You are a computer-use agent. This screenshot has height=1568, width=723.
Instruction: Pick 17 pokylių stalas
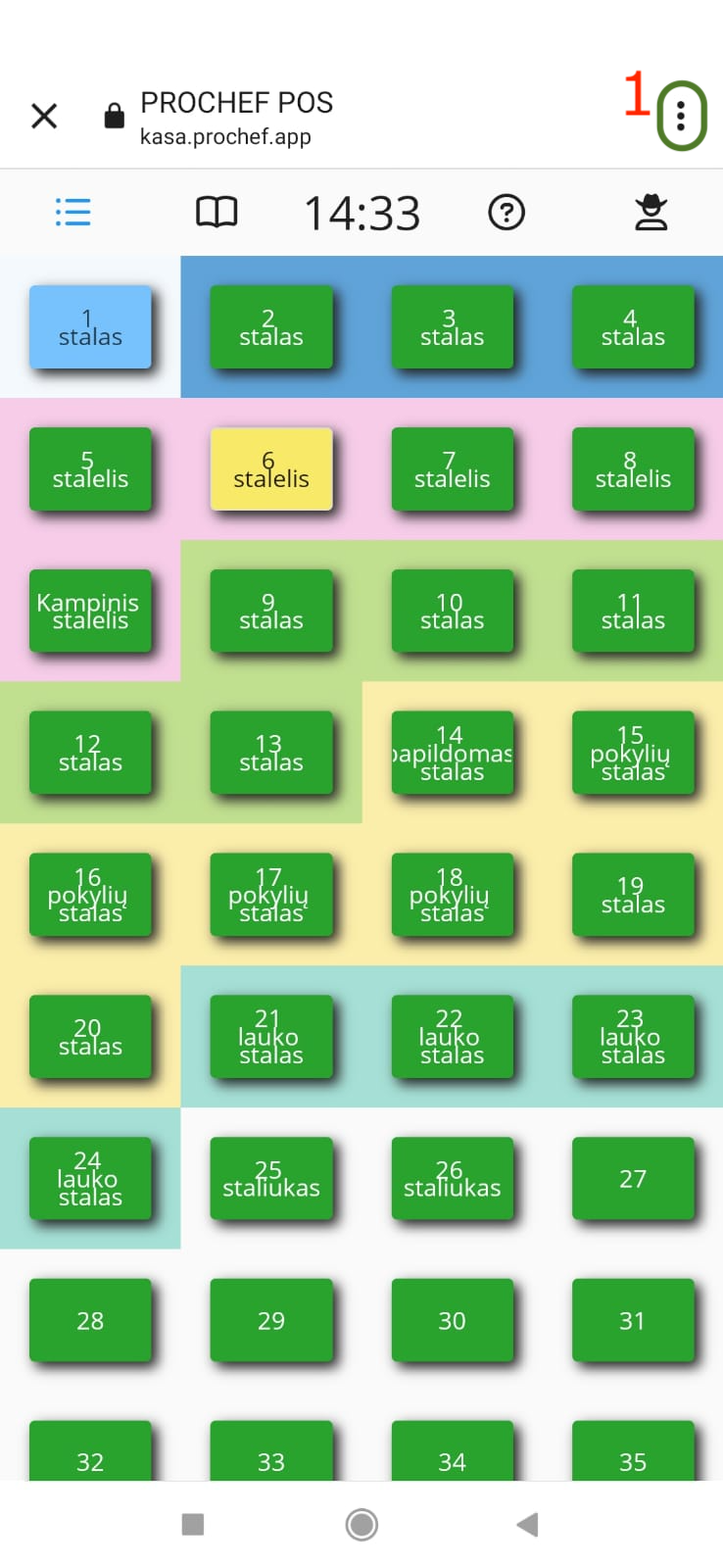[x=271, y=895]
